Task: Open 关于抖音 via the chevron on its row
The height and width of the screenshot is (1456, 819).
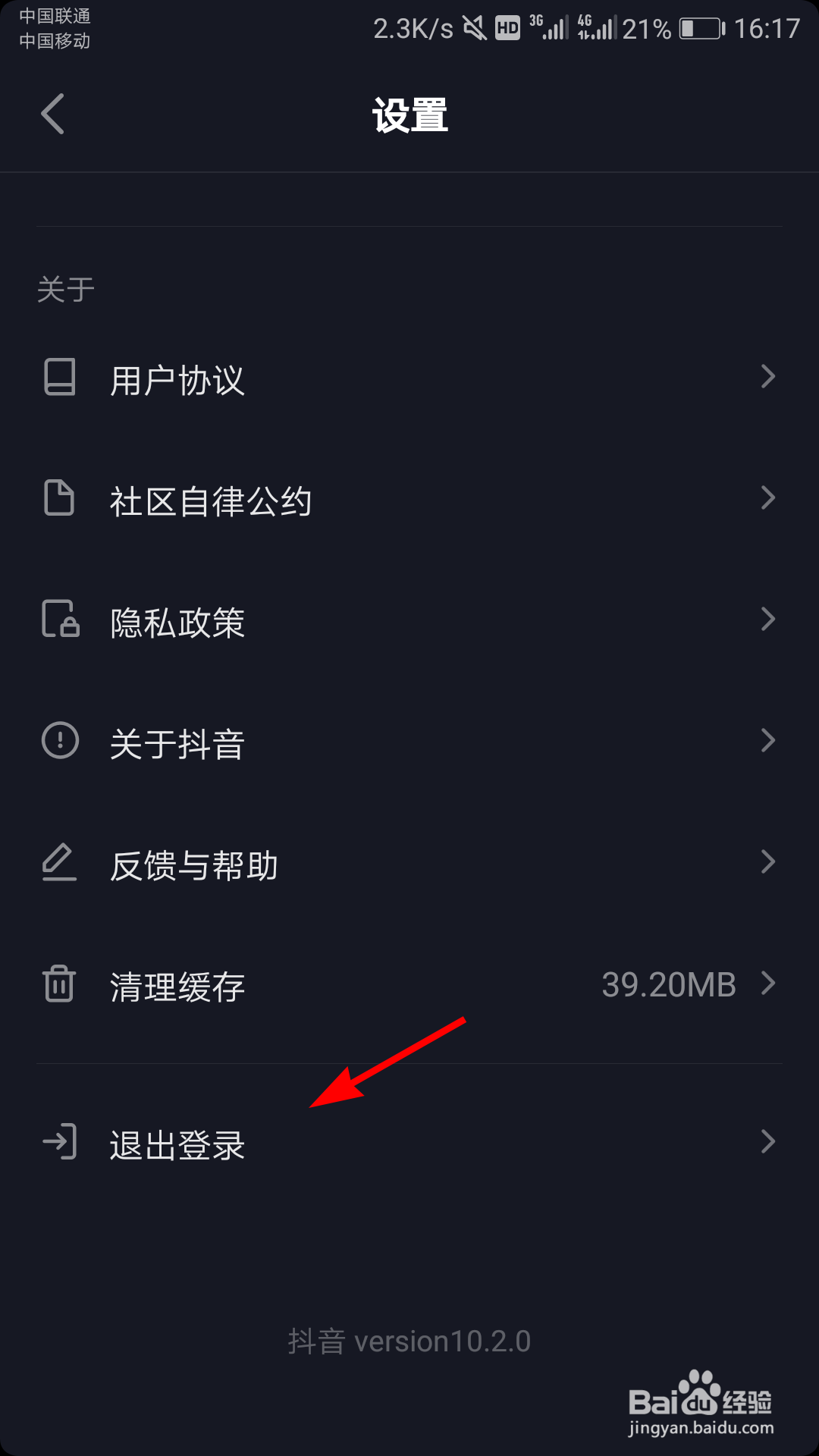Action: click(x=769, y=741)
